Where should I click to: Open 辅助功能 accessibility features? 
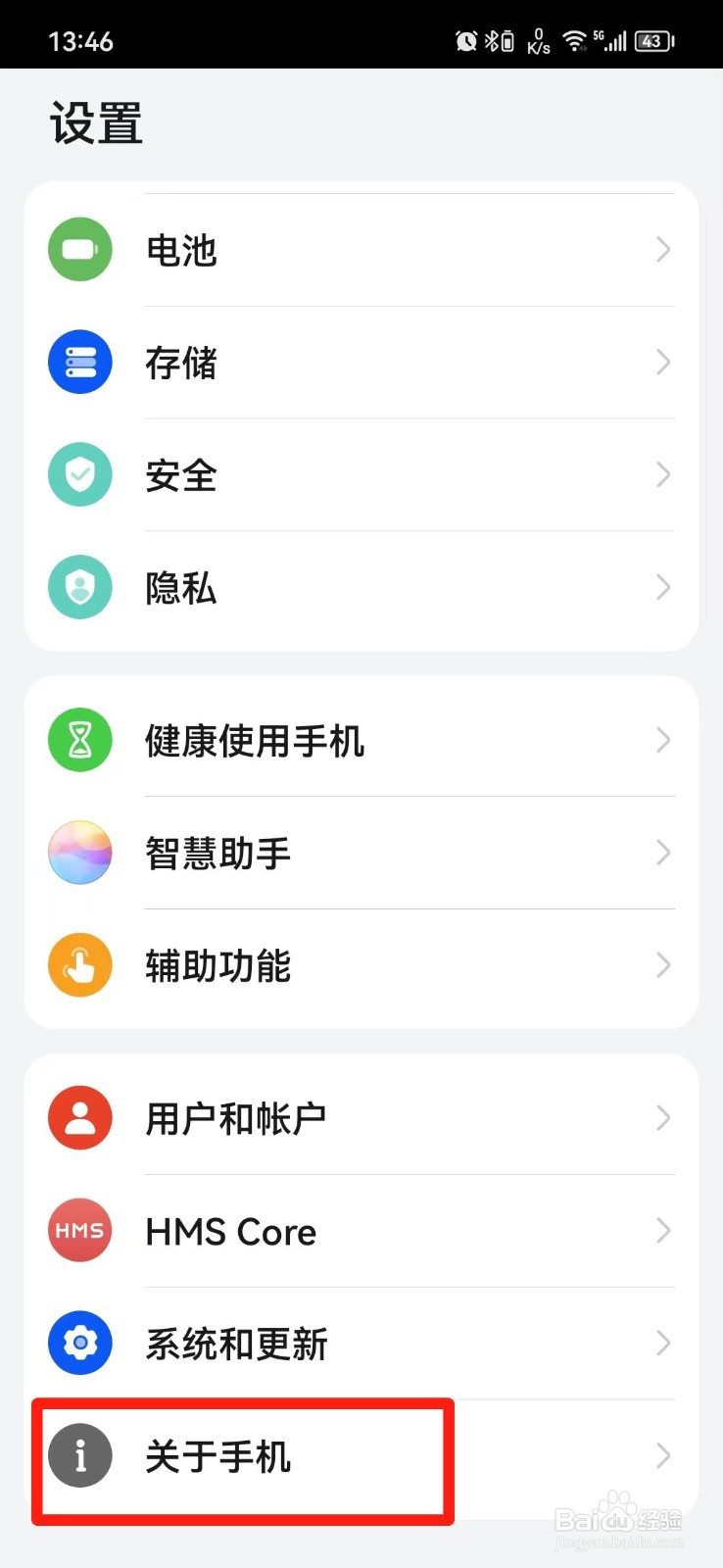click(x=361, y=966)
